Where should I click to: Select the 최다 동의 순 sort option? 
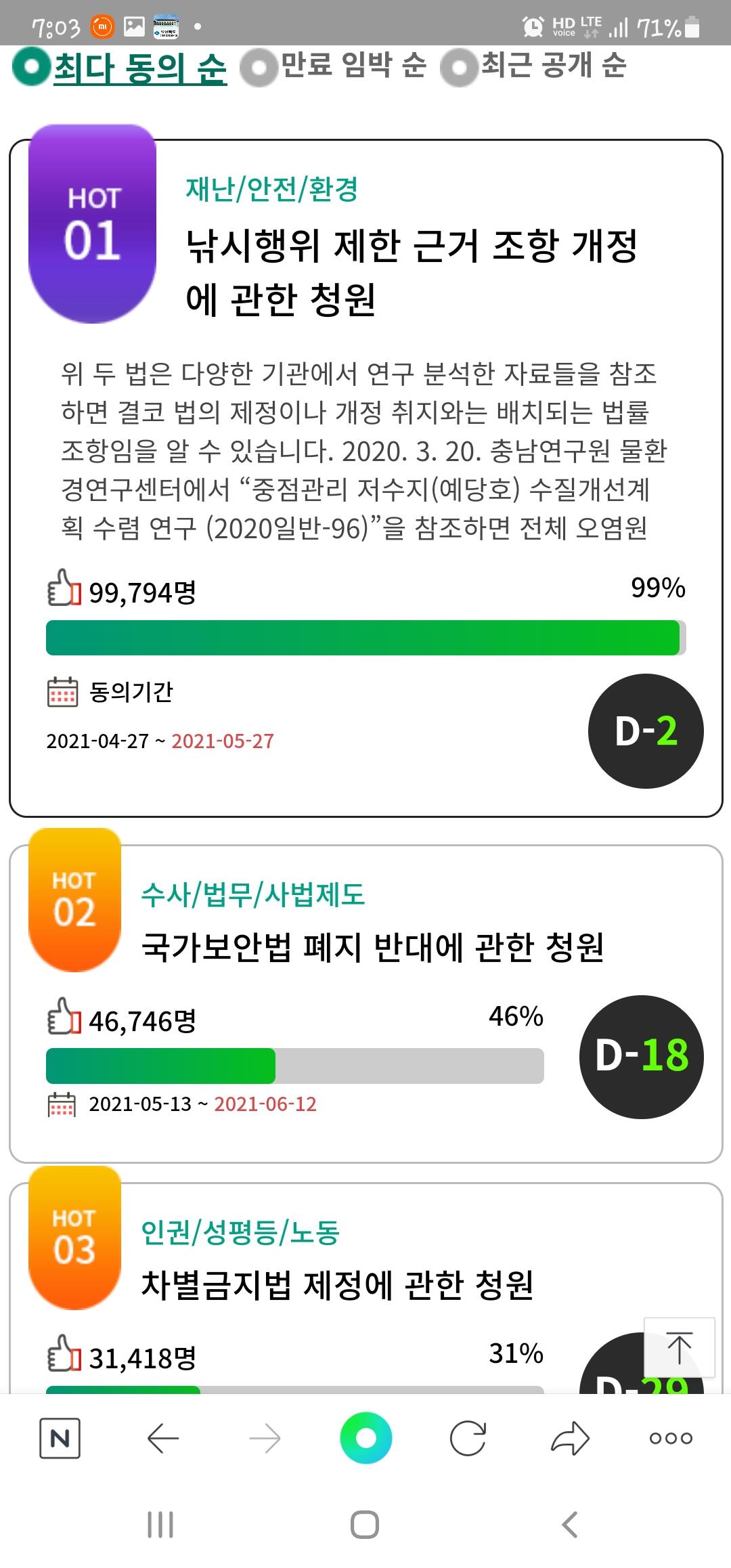tap(120, 68)
